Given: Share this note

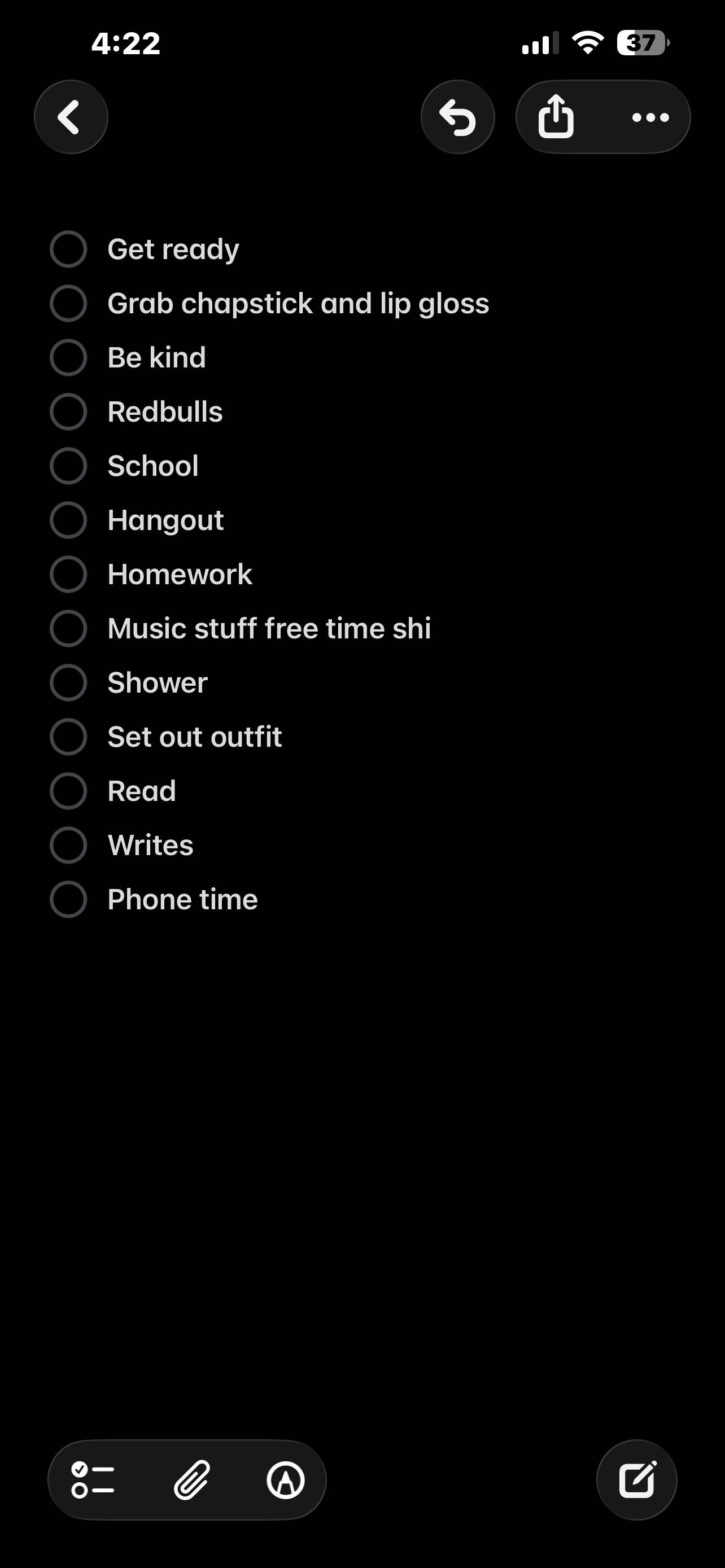Looking at the screenshot, I should coord(556,117).
